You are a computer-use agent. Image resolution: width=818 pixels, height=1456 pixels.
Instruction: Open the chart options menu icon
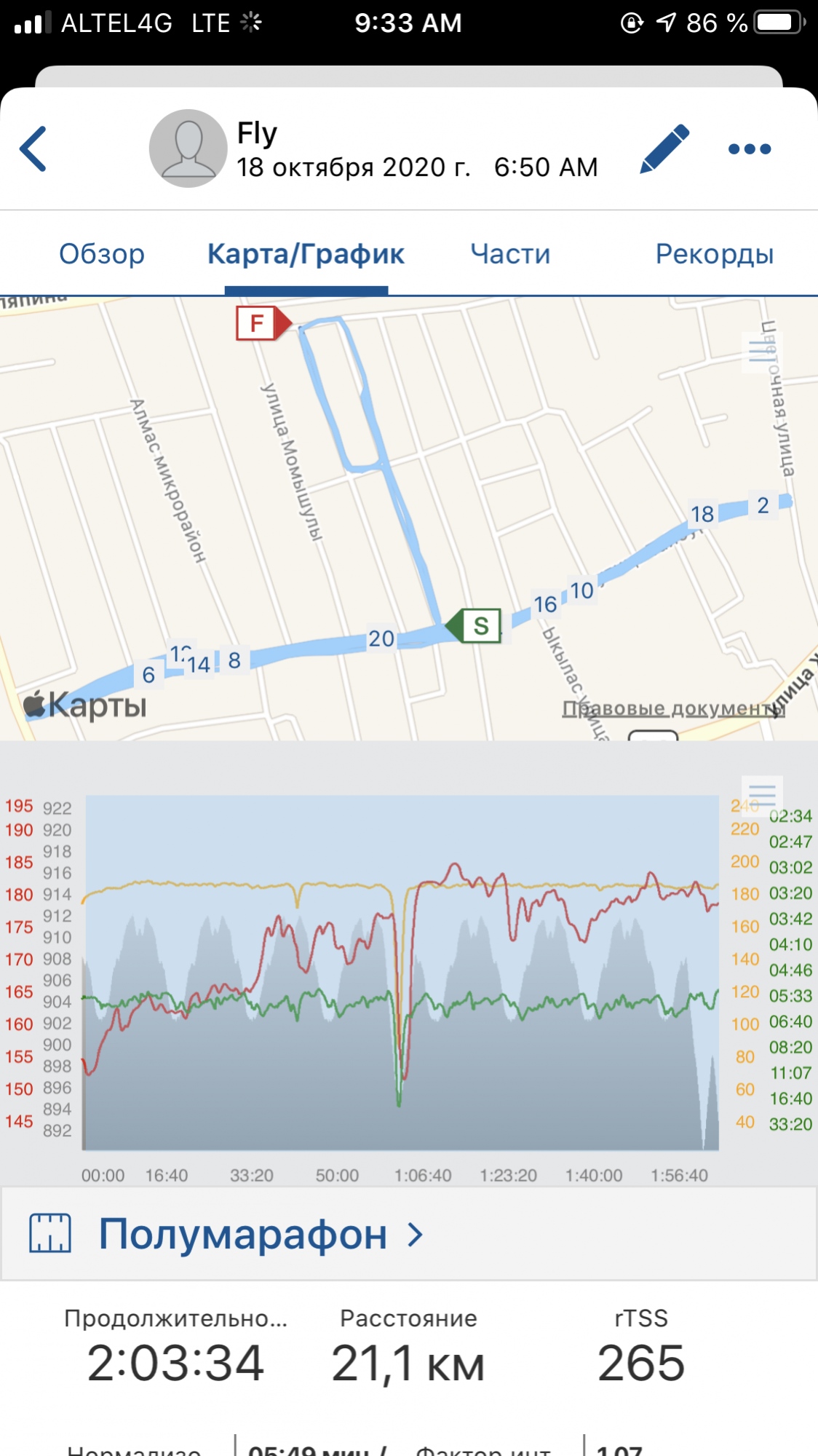(762, 794)
